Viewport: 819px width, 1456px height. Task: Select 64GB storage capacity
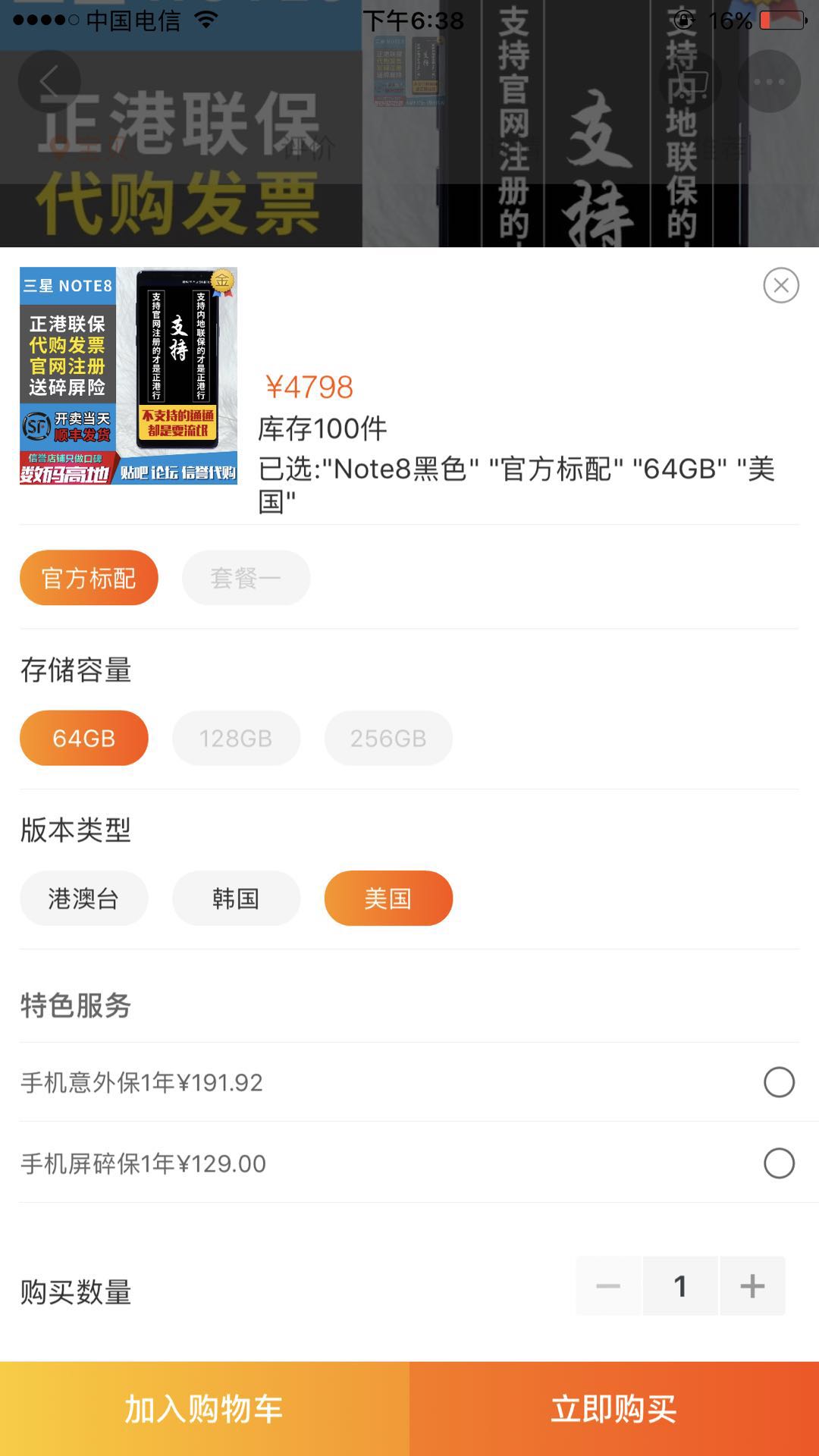84,738
